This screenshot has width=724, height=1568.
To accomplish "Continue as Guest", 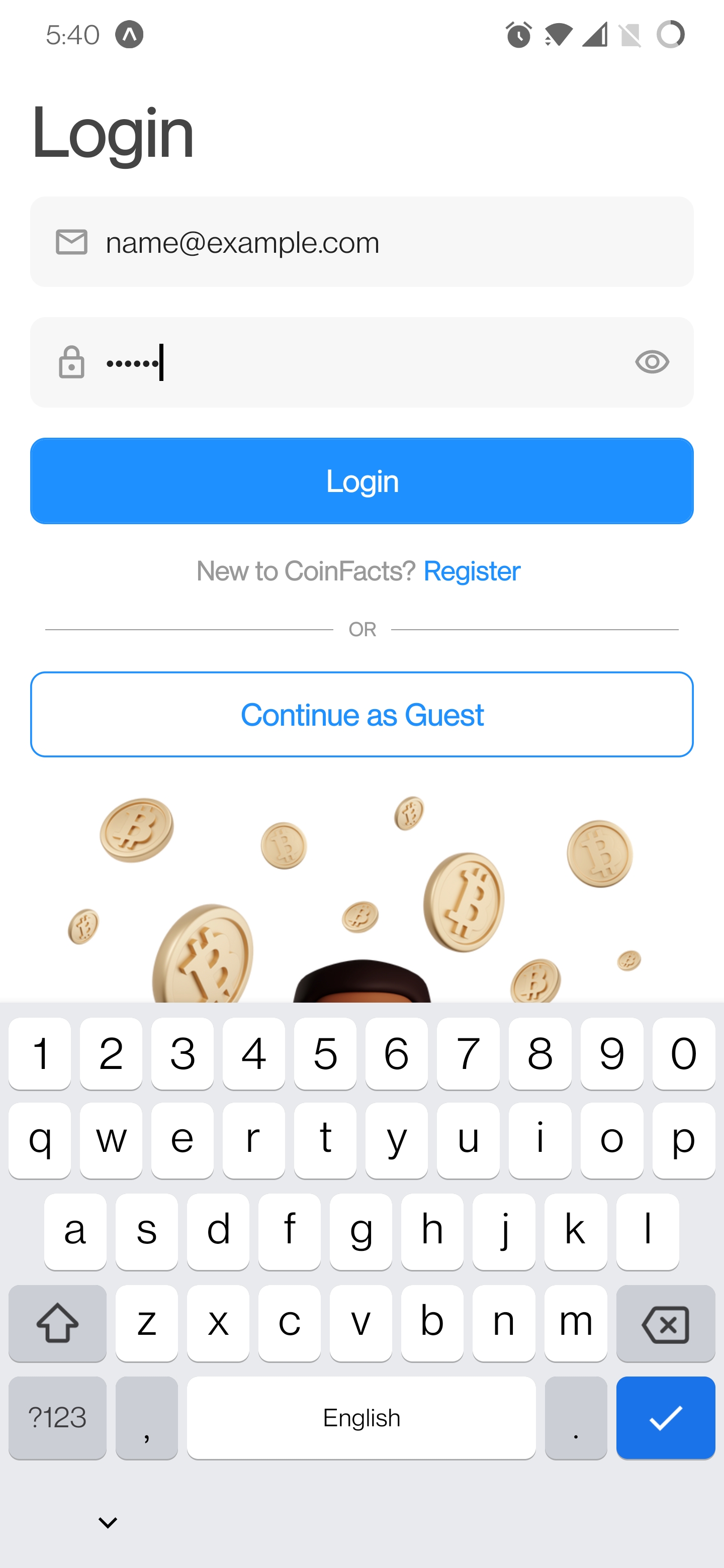I will 361,715.
